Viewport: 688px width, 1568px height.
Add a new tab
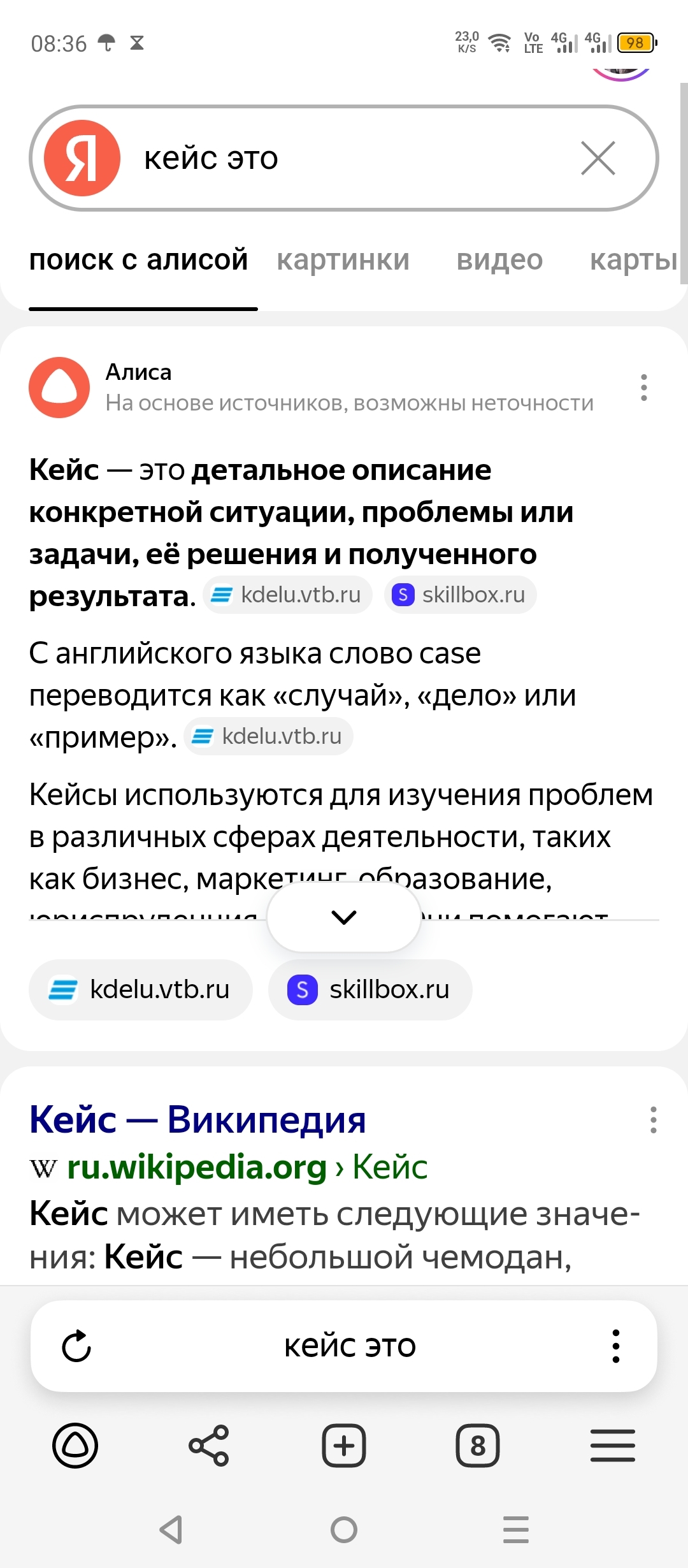[x=344, y=1446]
